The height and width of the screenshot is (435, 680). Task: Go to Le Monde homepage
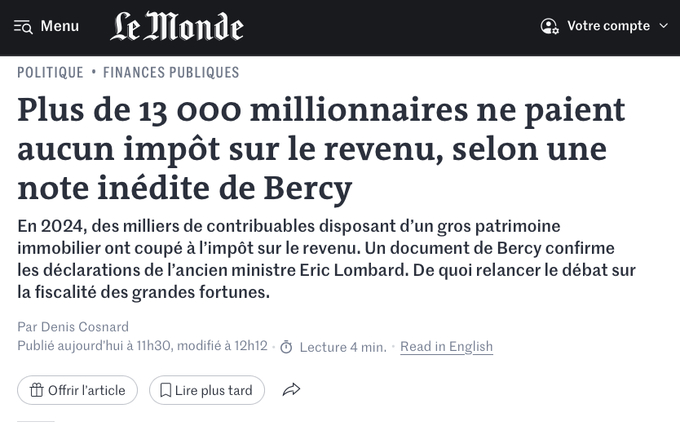(x=177, y=26)
